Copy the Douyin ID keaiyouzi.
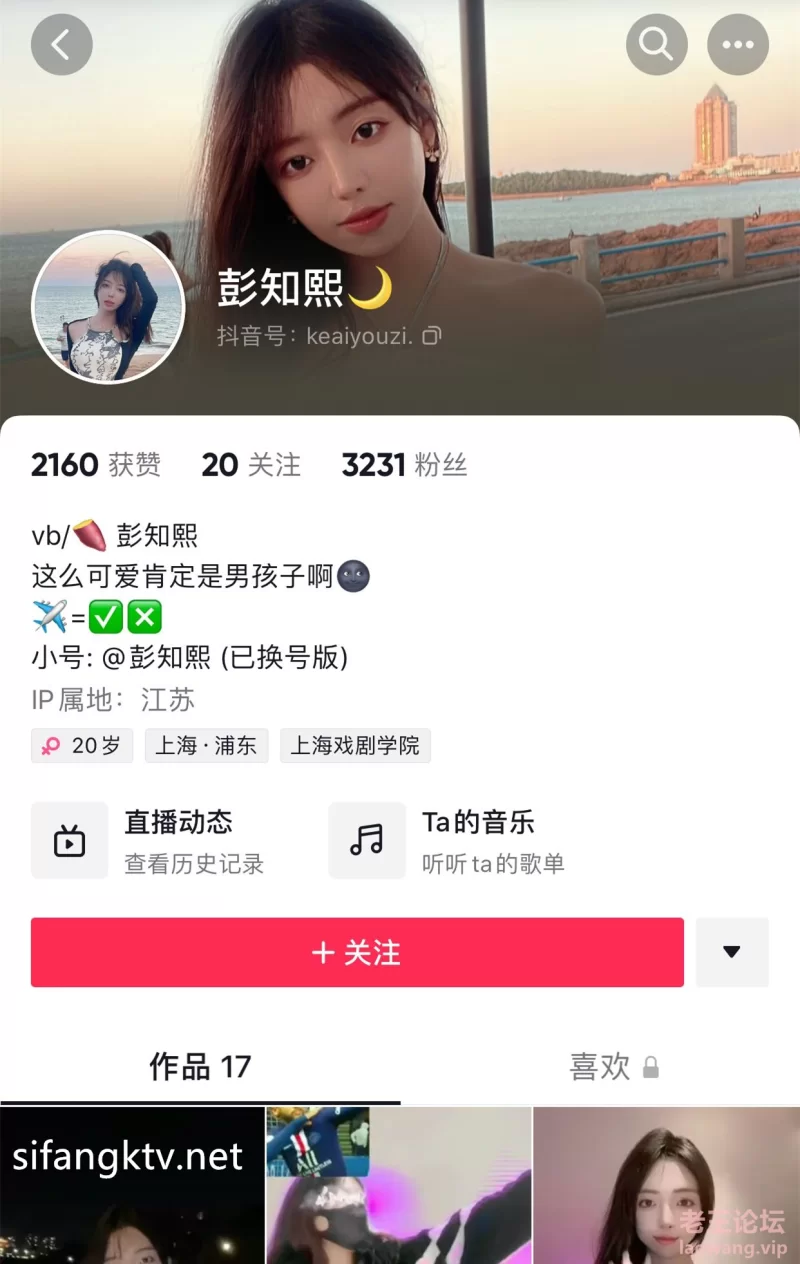 click(431, 336)
